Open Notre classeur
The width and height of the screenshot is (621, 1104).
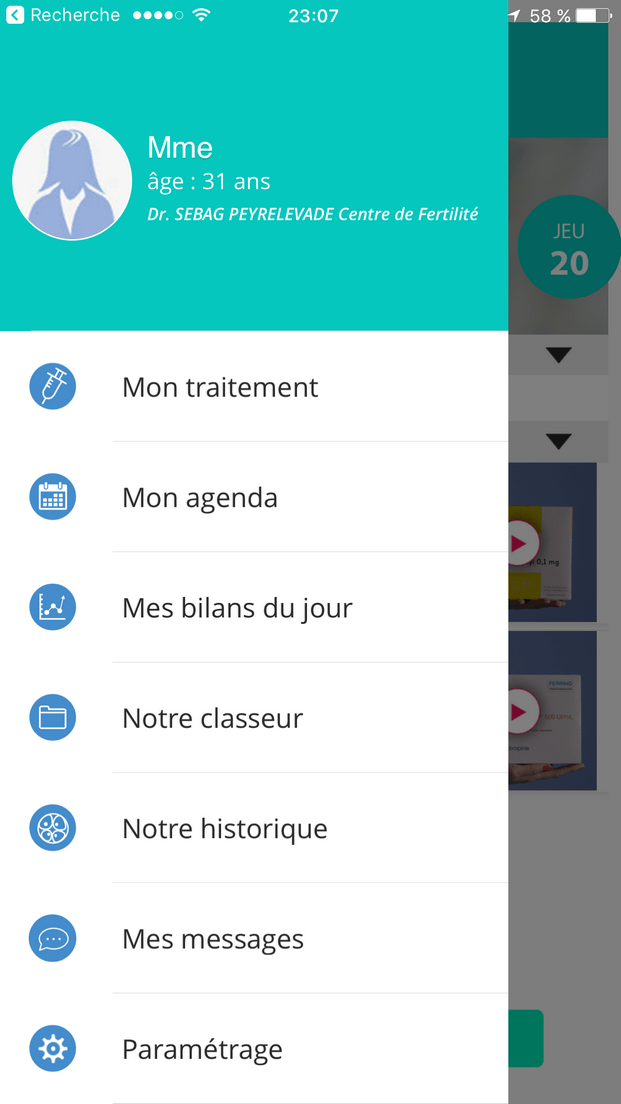pos(253,717)
